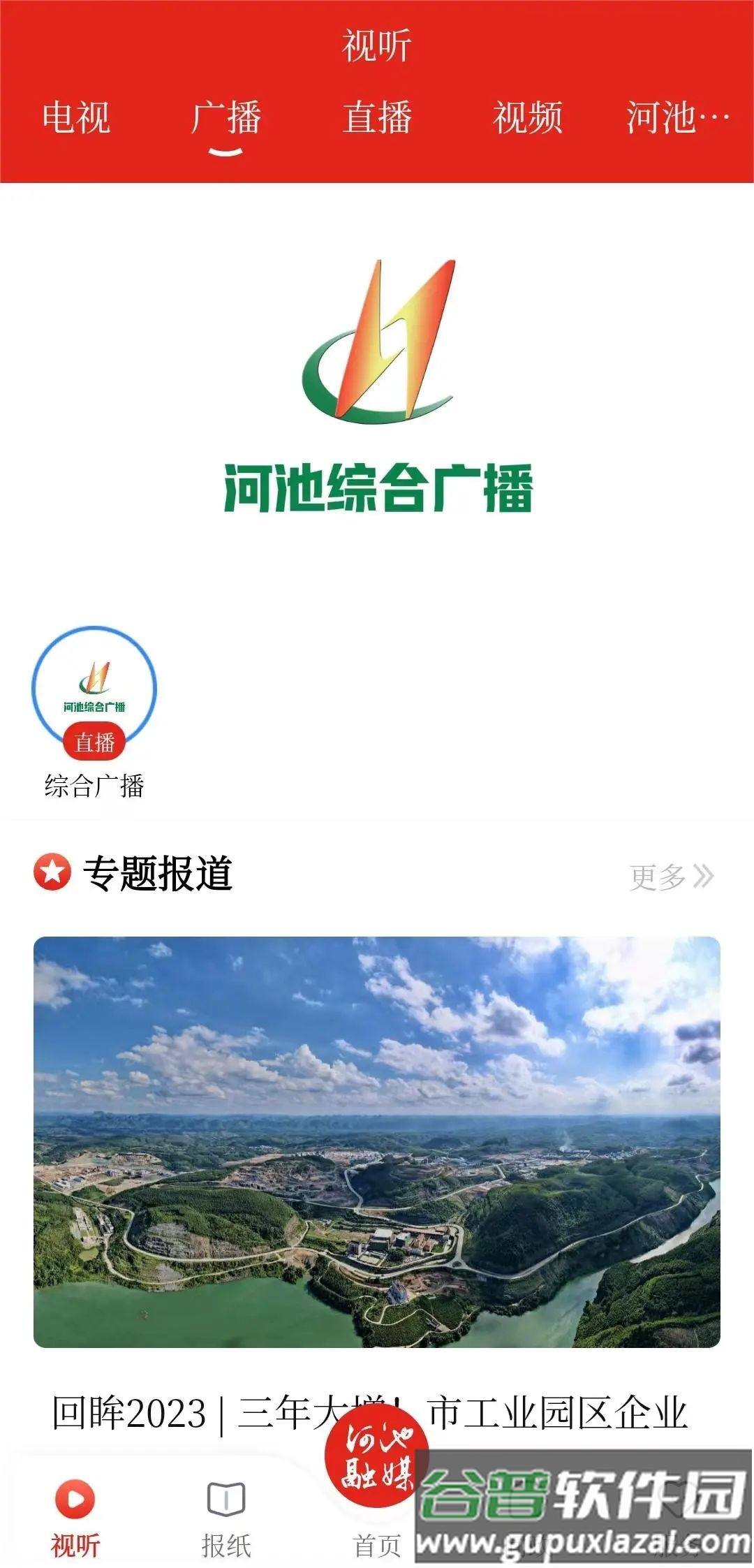Go to the 视频 tab
Image resolution: width=754 pixels, height=1568 pixels.
click(528, 117)
